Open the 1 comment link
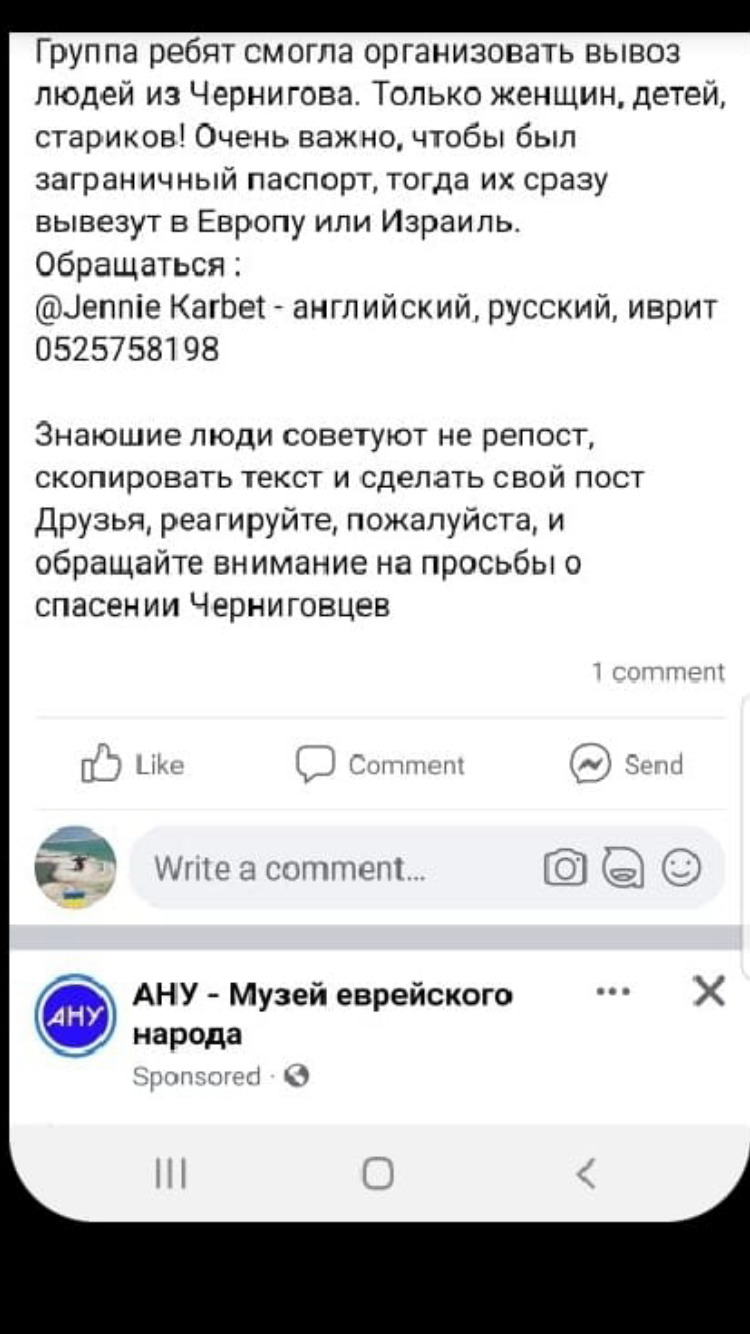 click(658, 672)
